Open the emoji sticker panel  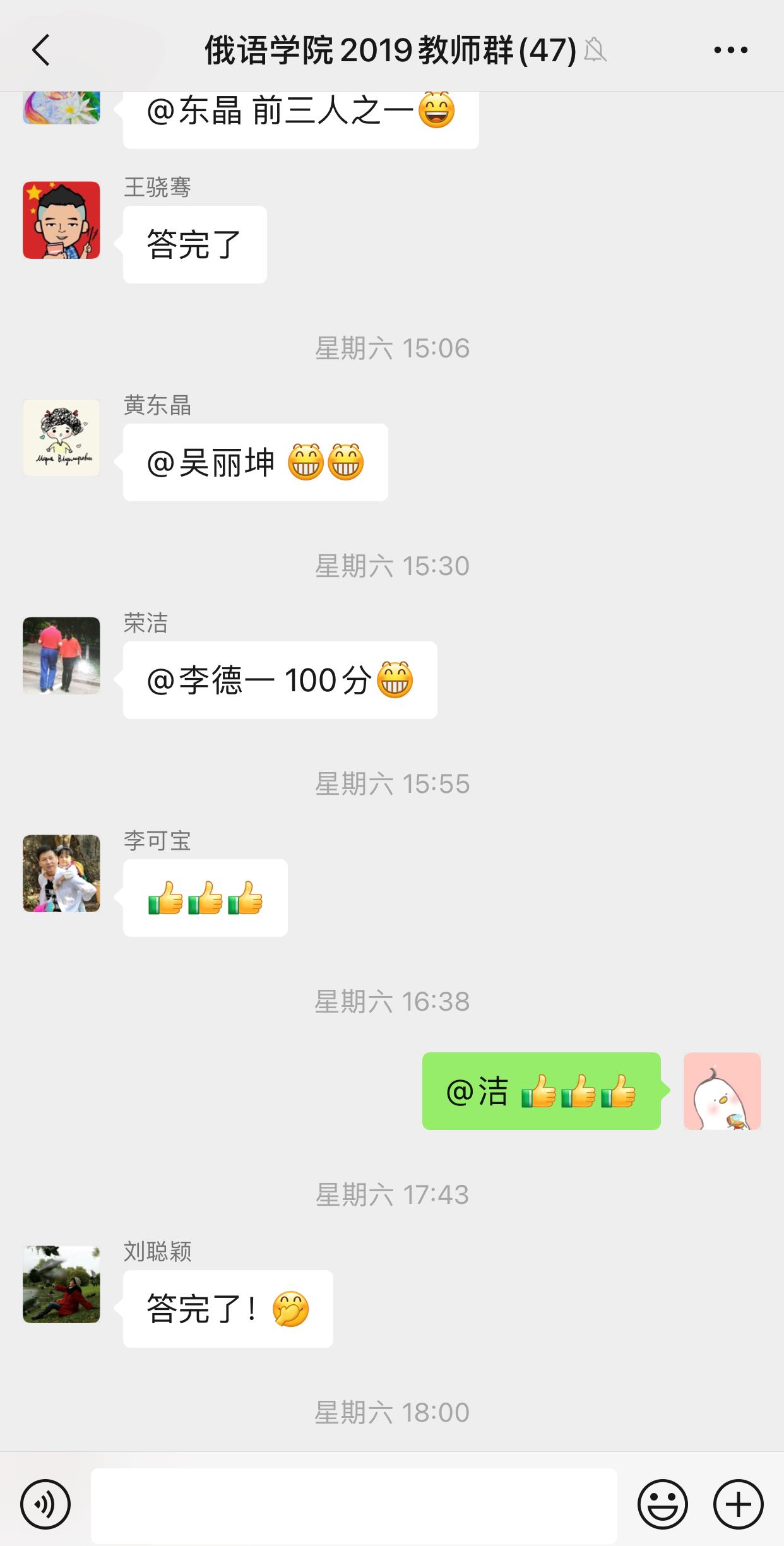(x=662, y=1505)
